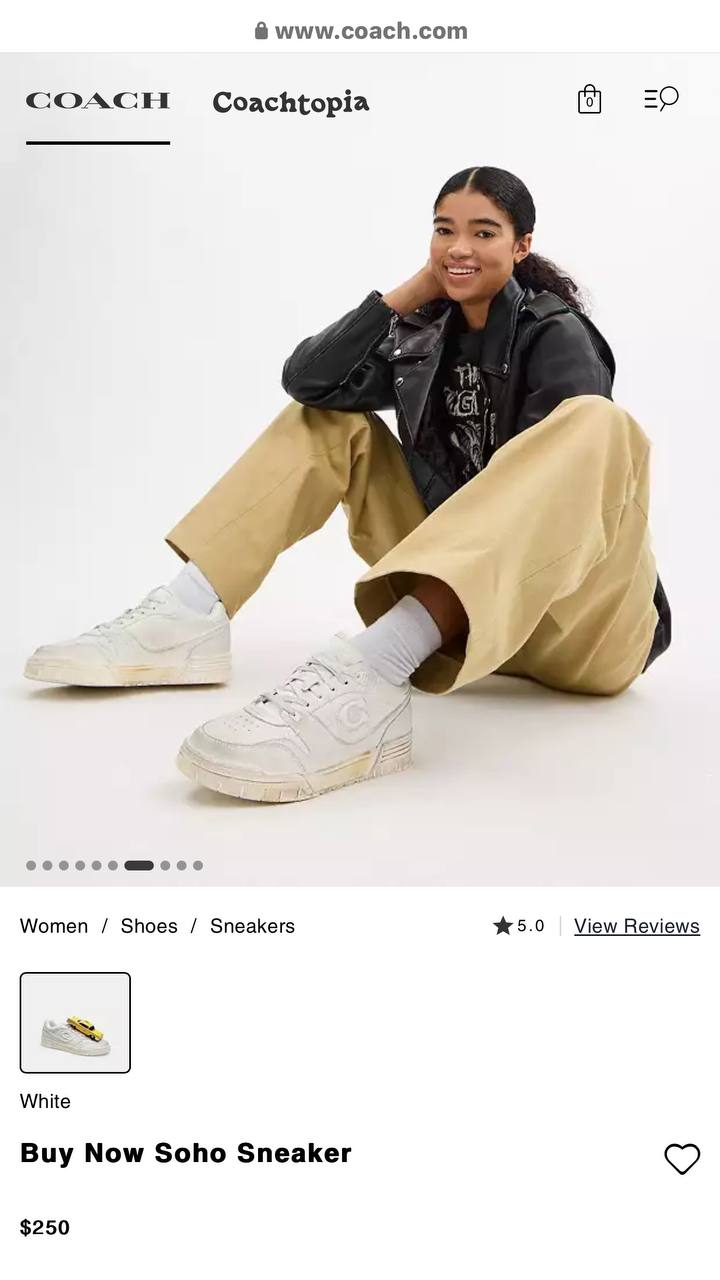Select the Coach brand tab
Image resolution: width=720 pixels, height=1280 pixels.
98,100
